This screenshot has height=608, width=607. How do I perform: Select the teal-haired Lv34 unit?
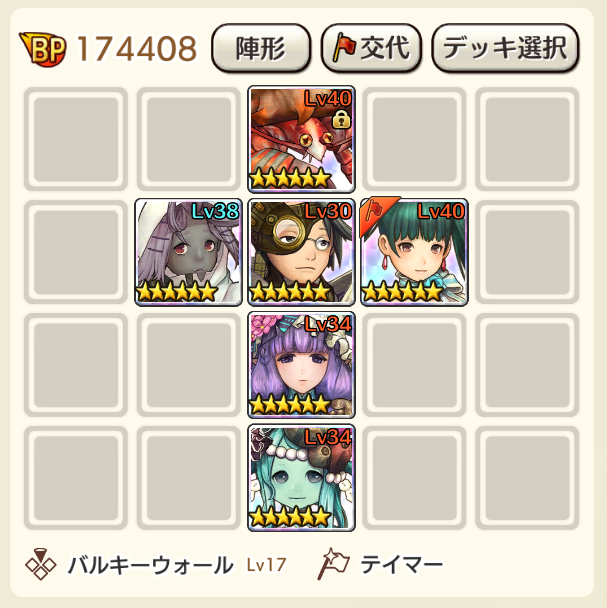pyautogui.click(x=302, y=477)
